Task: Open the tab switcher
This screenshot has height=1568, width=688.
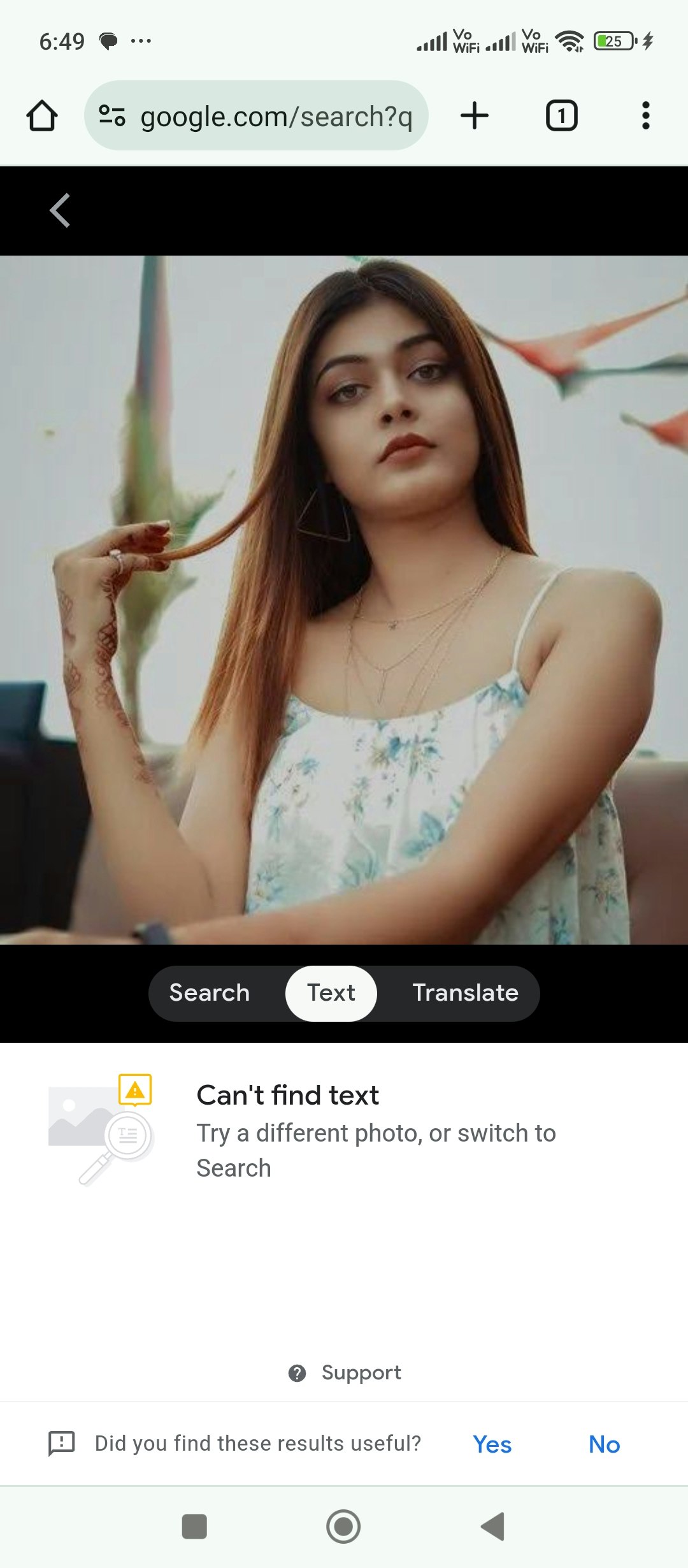Action: coord(561,116)
